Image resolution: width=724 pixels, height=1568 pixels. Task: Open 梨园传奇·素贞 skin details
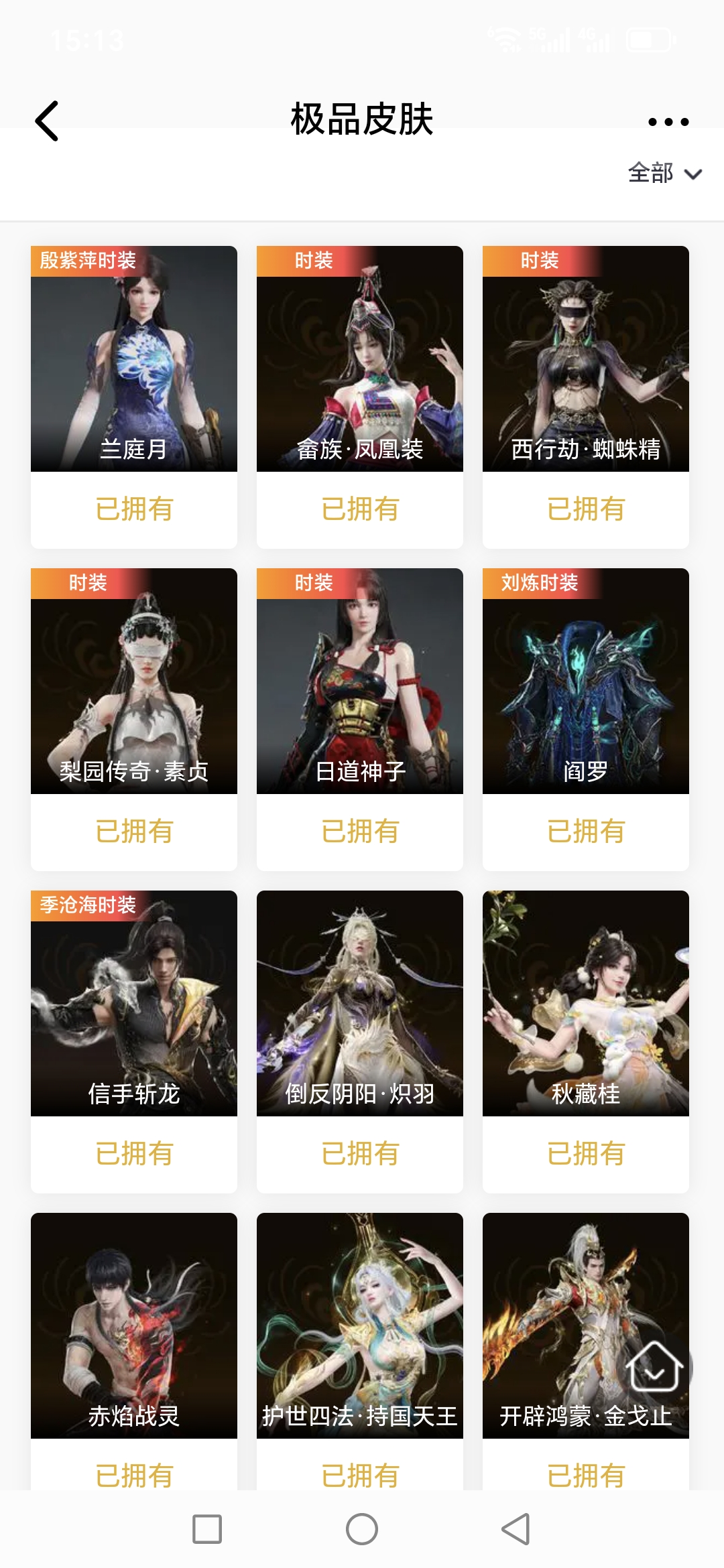[x=134, y=681]
